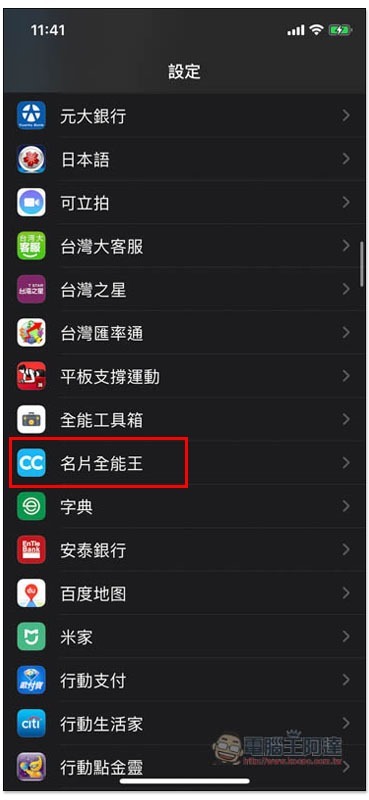
Task: Open 全能工具箱 settings
Action: coord(184,420)
